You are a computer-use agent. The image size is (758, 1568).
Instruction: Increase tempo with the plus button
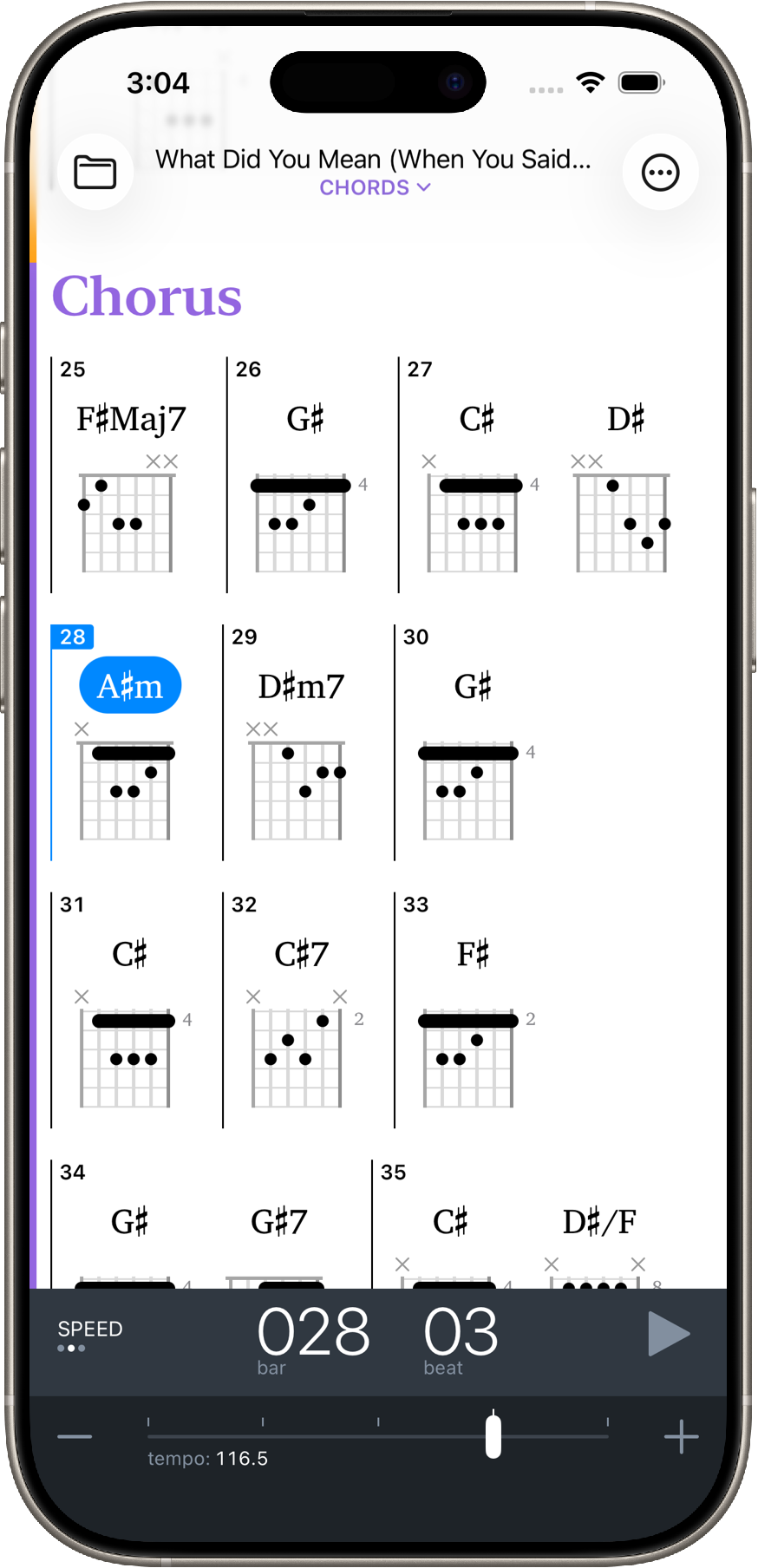point(681,1437)
